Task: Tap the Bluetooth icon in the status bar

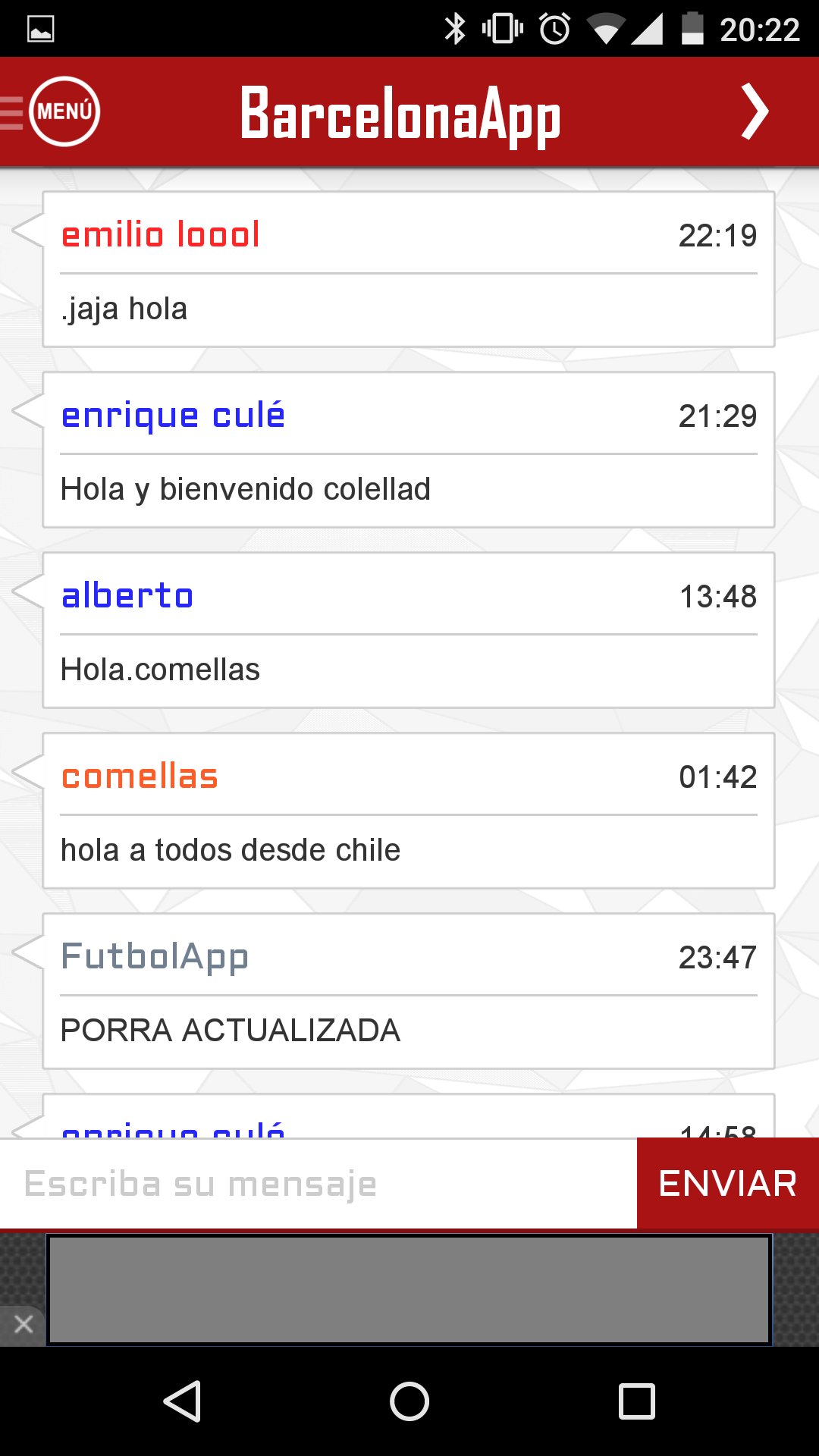Action: [x=456, y=27]
